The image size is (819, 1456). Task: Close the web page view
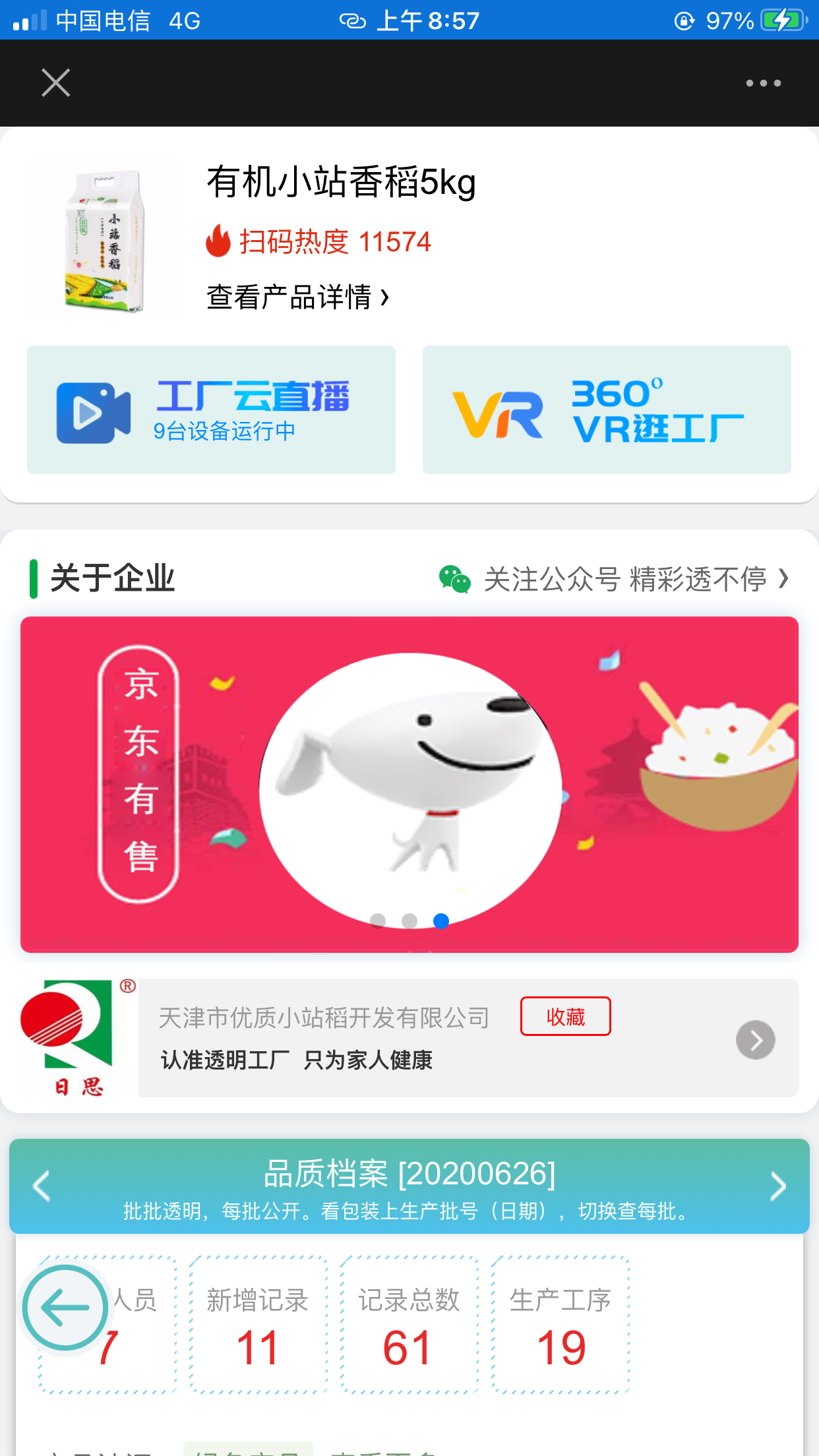[56, 83]
